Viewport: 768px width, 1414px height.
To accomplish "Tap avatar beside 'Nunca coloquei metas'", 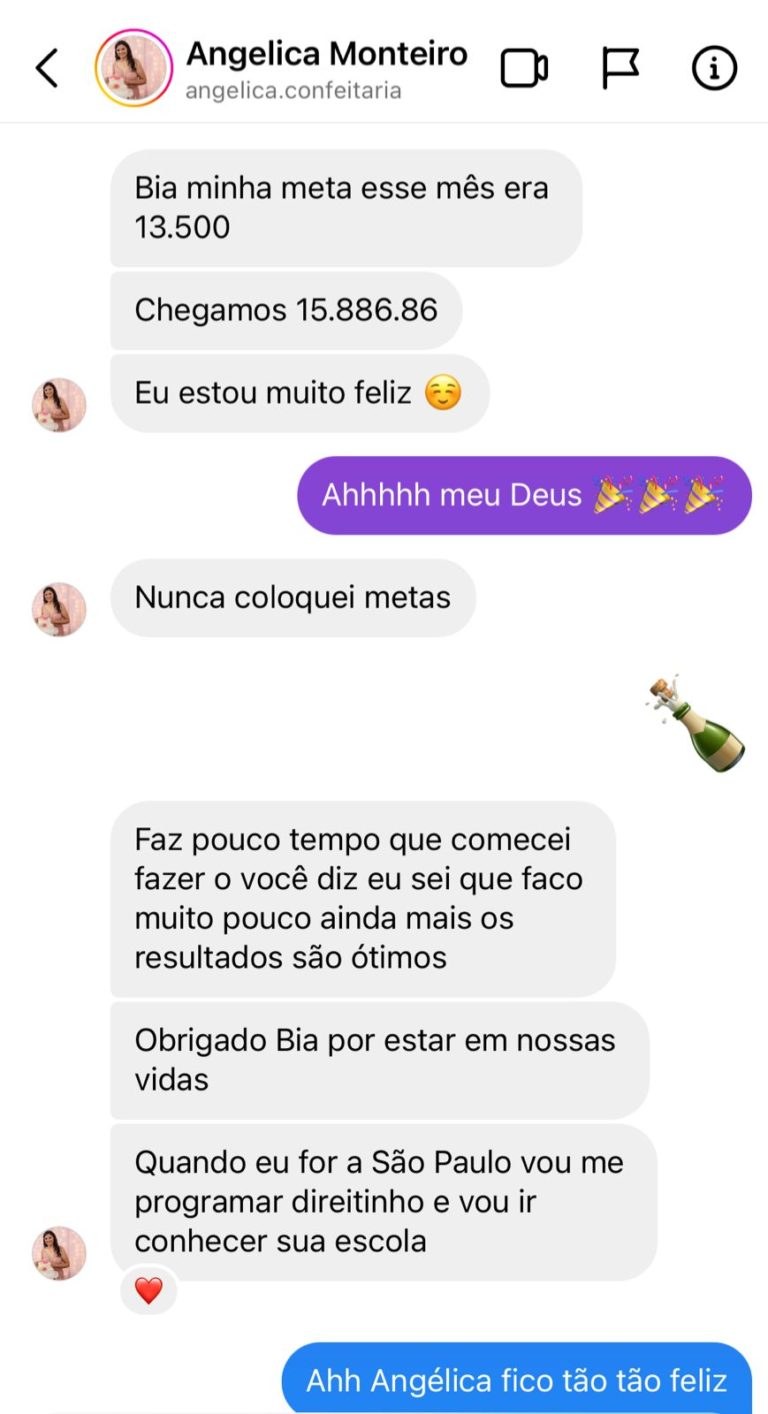I will pyautogui.click(x=59, y=609).
